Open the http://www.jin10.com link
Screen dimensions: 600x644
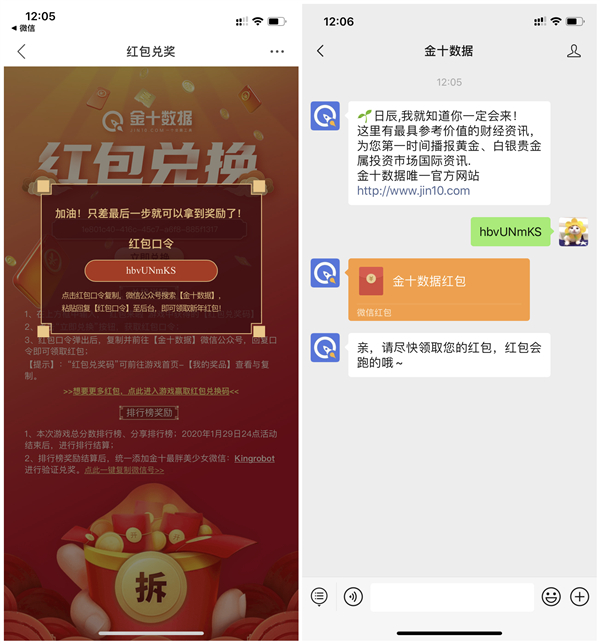click(413, 191)
